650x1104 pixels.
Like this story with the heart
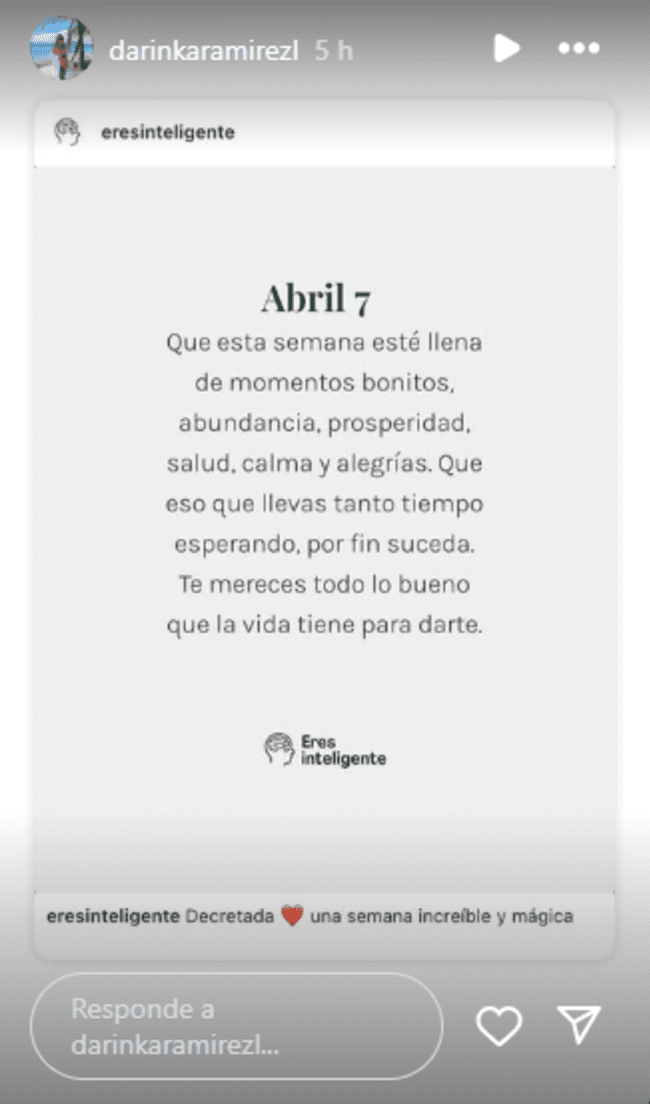click(498, 1026)
